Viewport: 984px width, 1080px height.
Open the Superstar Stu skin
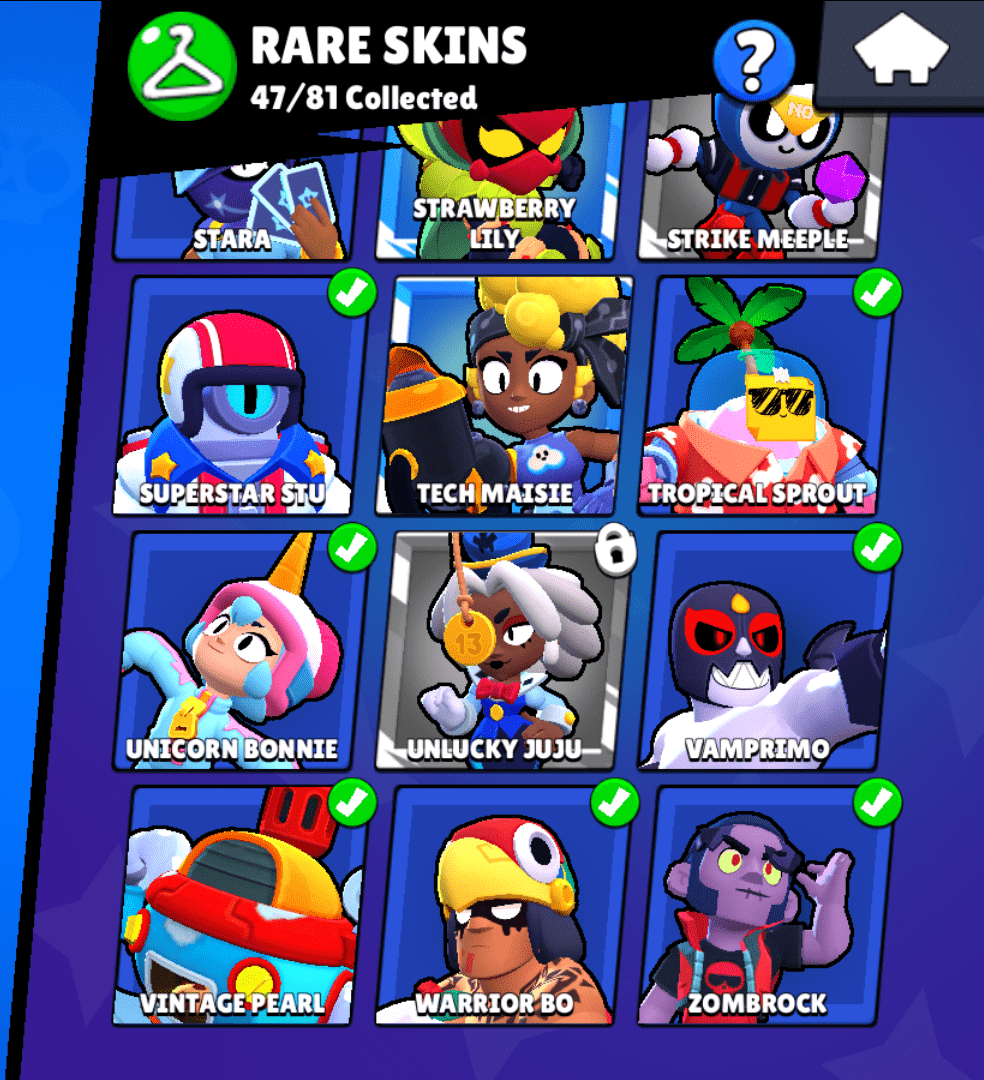[238, 396]
